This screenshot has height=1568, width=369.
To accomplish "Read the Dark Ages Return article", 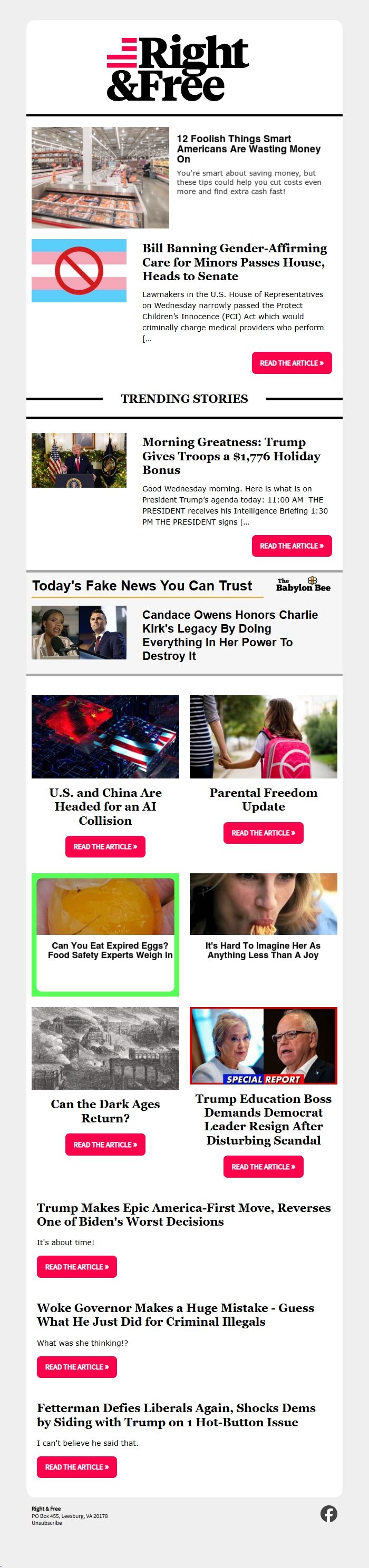I will click(x=105, y=1145).
